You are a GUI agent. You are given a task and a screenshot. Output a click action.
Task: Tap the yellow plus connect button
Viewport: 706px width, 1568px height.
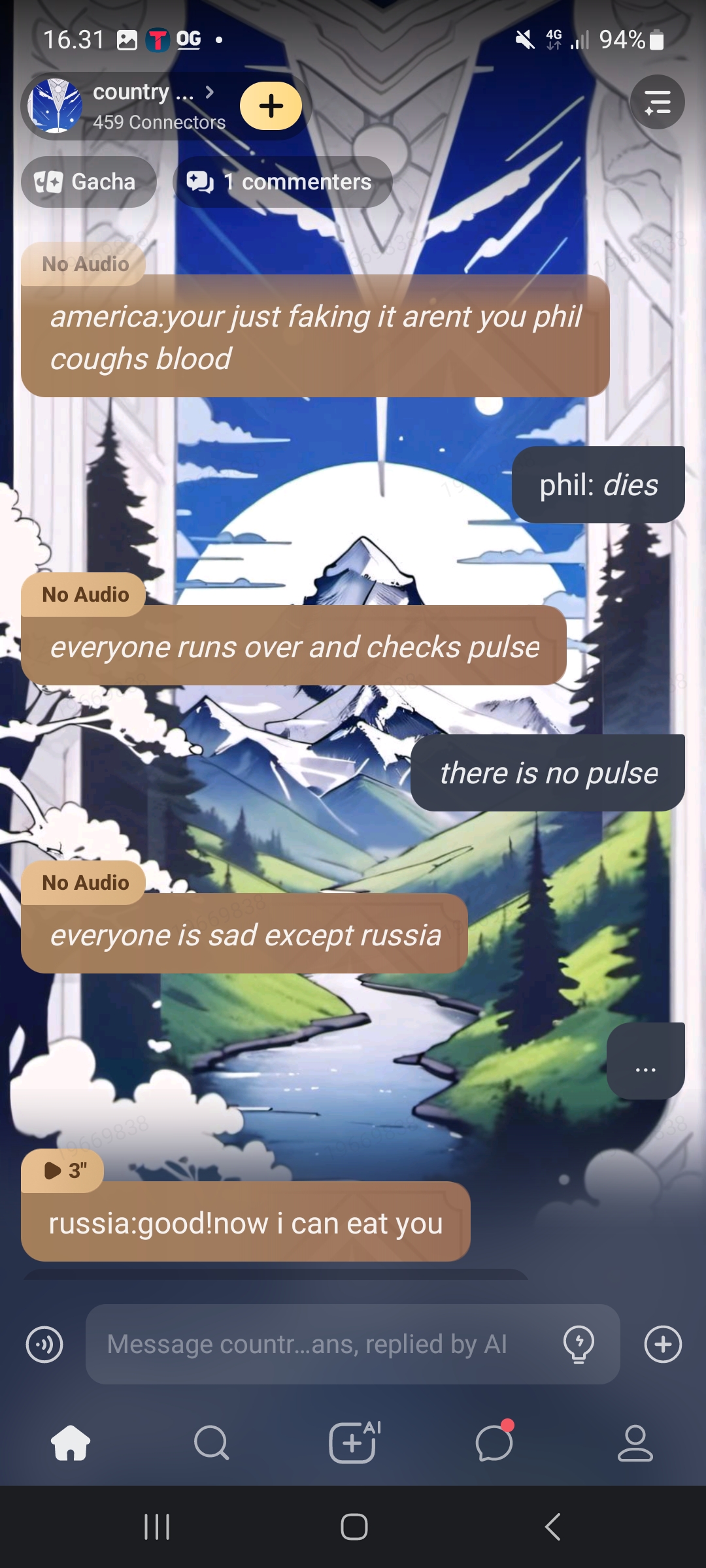click(271, 106)
